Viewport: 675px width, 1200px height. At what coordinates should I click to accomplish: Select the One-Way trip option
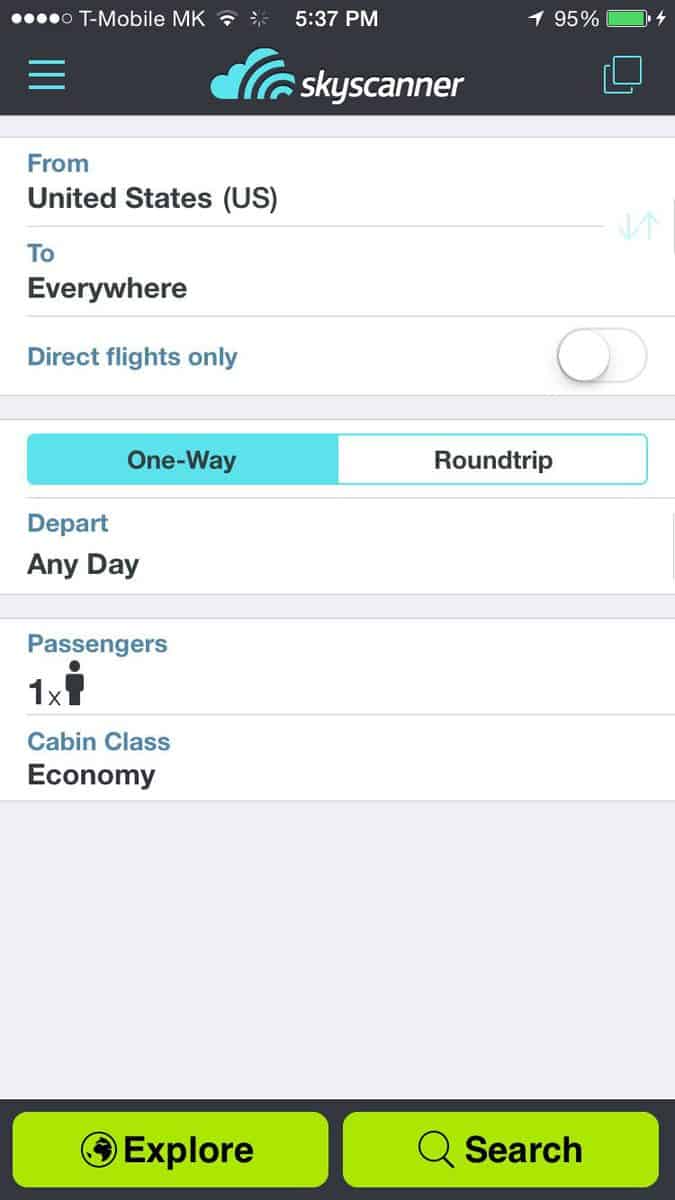[182, 460]
